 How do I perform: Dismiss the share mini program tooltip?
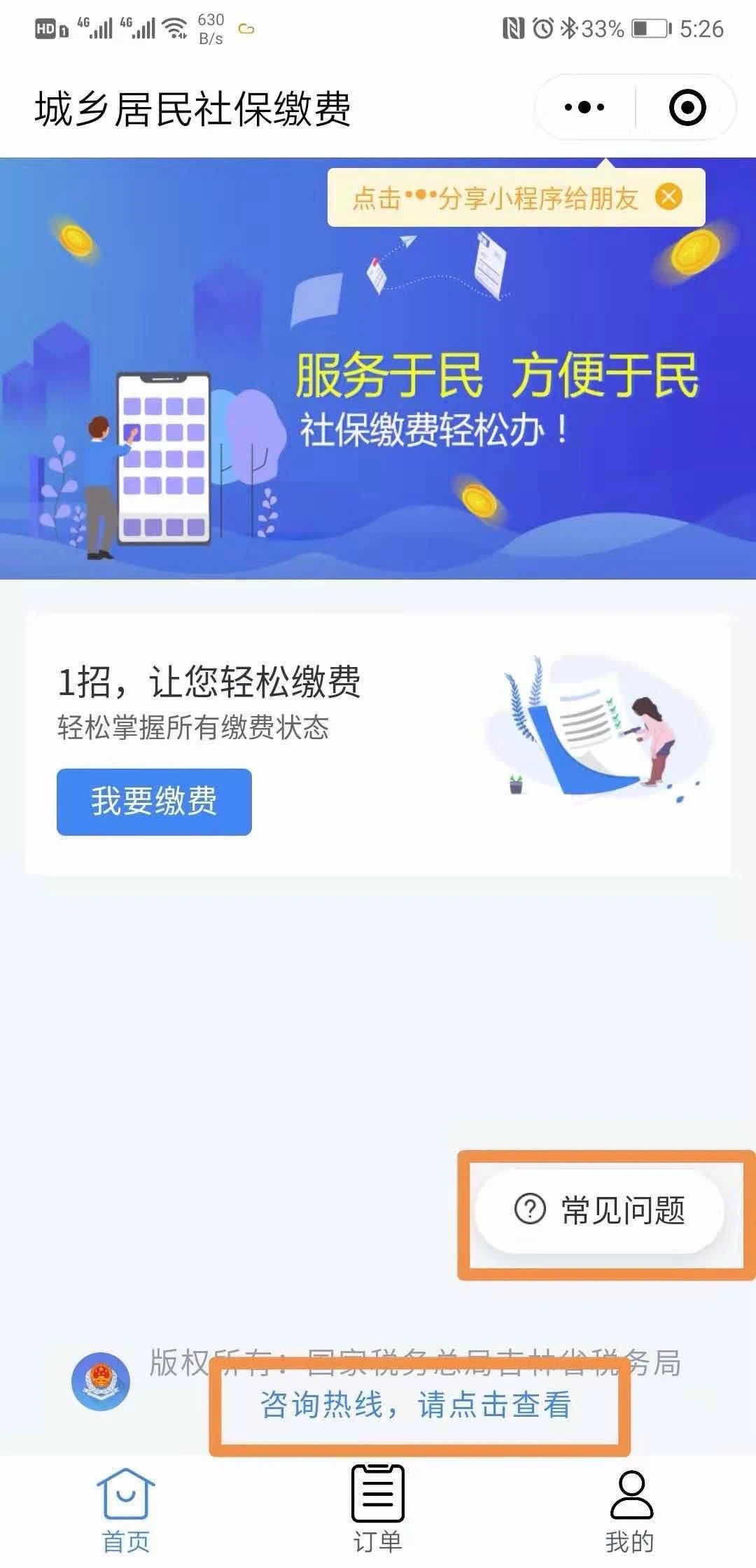pyautogui.click(x=668, y=197)
